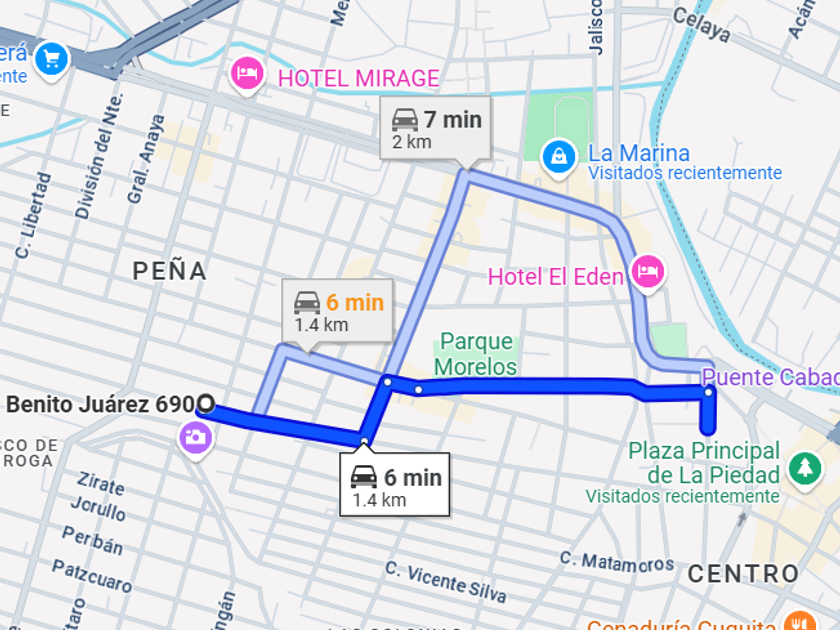Open the Hotel El Eden pin

[648, 273]
